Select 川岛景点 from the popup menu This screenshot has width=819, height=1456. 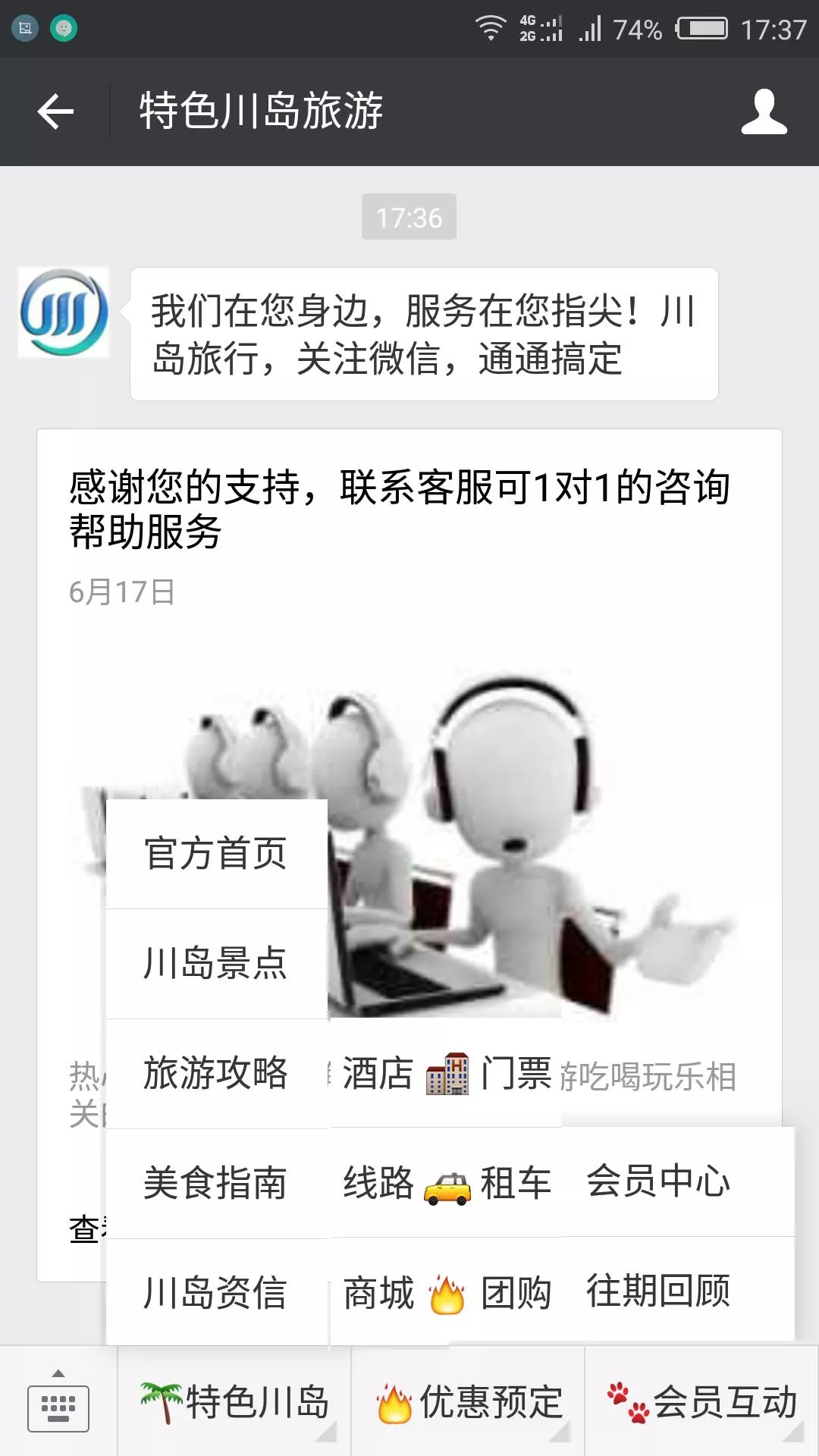[x=216, y=964]
